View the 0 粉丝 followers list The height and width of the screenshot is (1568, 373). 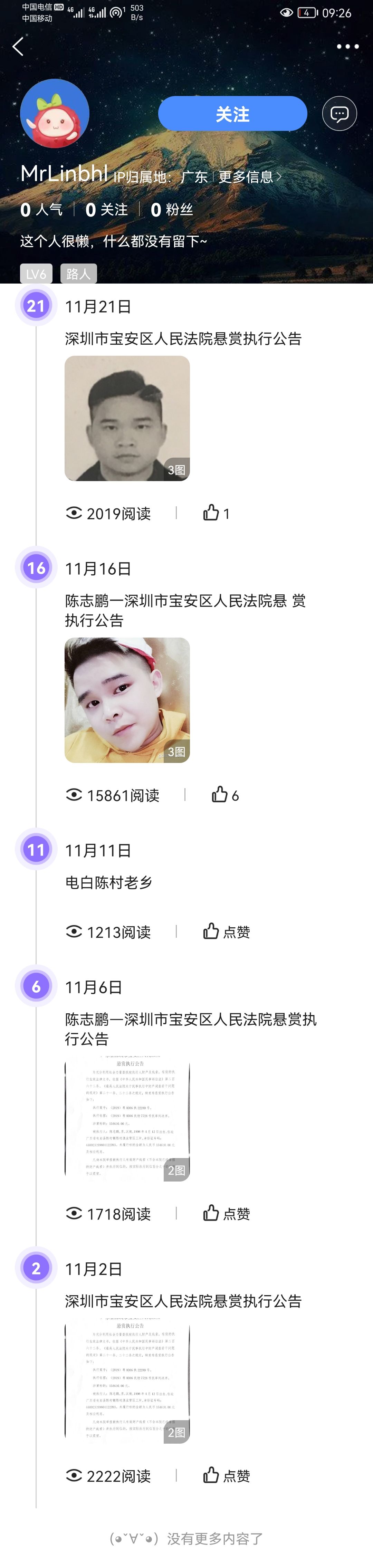coord(172,210)
